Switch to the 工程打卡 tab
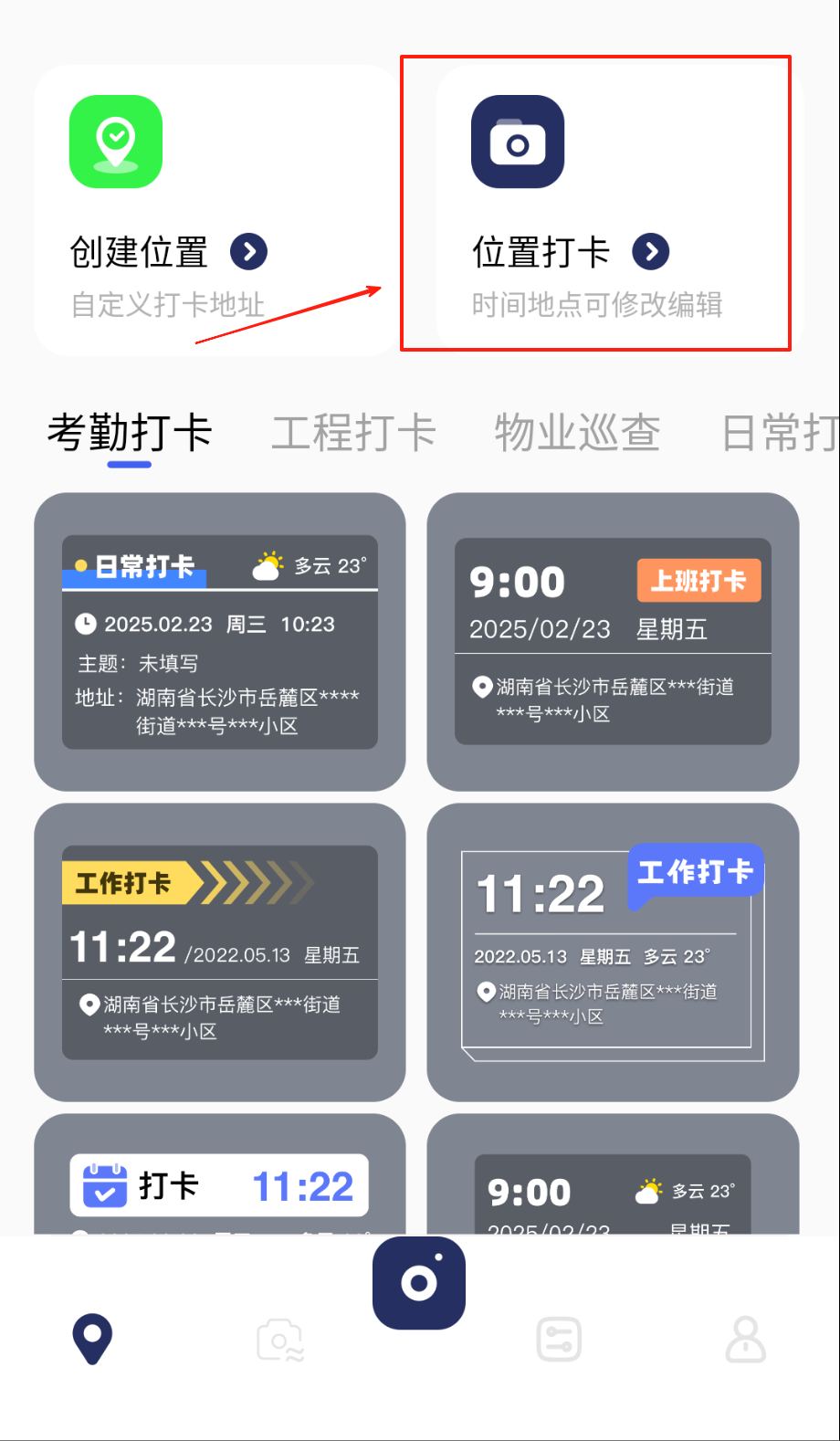 pos(353,433)
